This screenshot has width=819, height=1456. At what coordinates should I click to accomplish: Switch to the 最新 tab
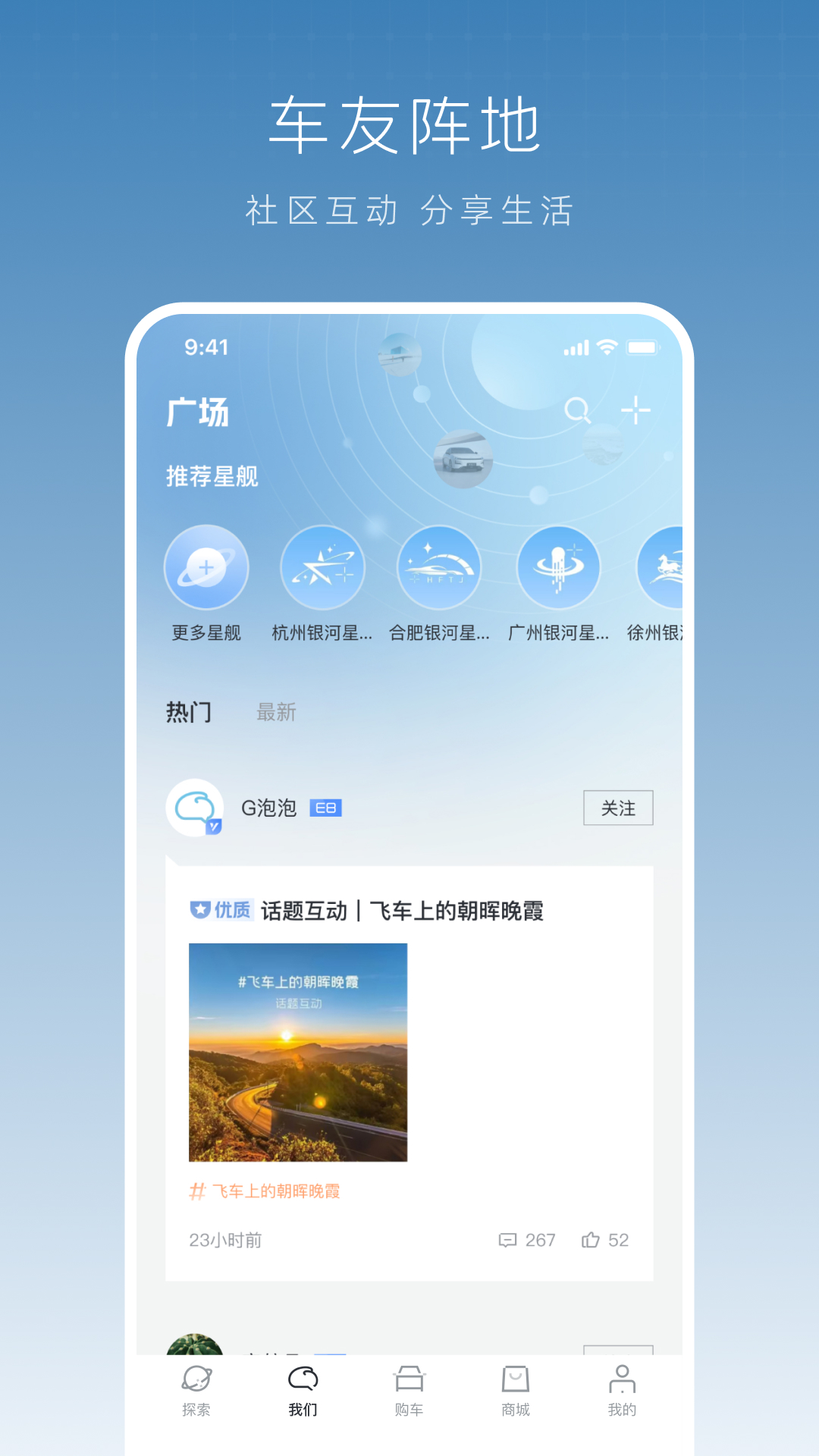277,711
